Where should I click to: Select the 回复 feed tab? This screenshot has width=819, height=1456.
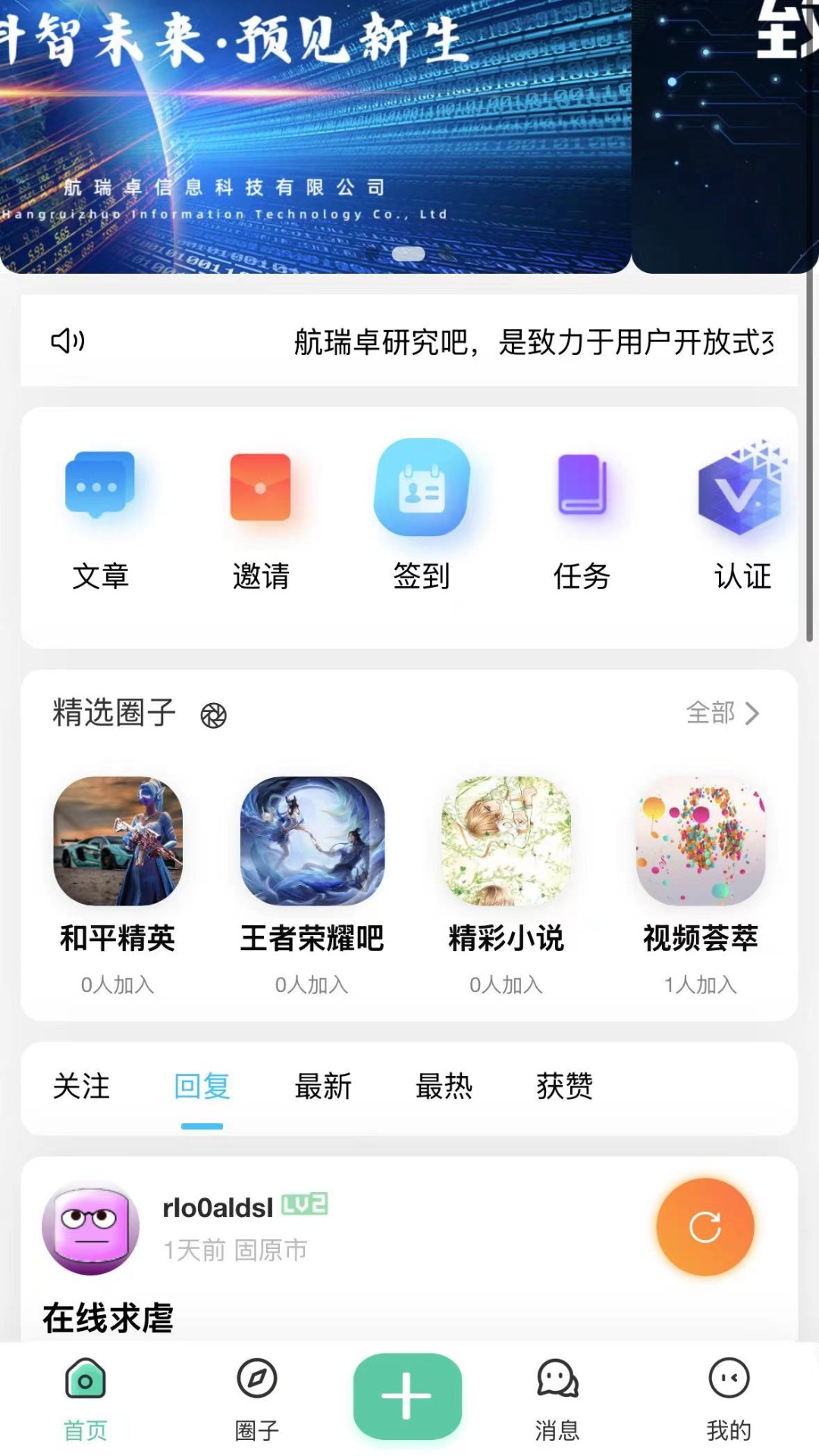tap(202, 1086)
